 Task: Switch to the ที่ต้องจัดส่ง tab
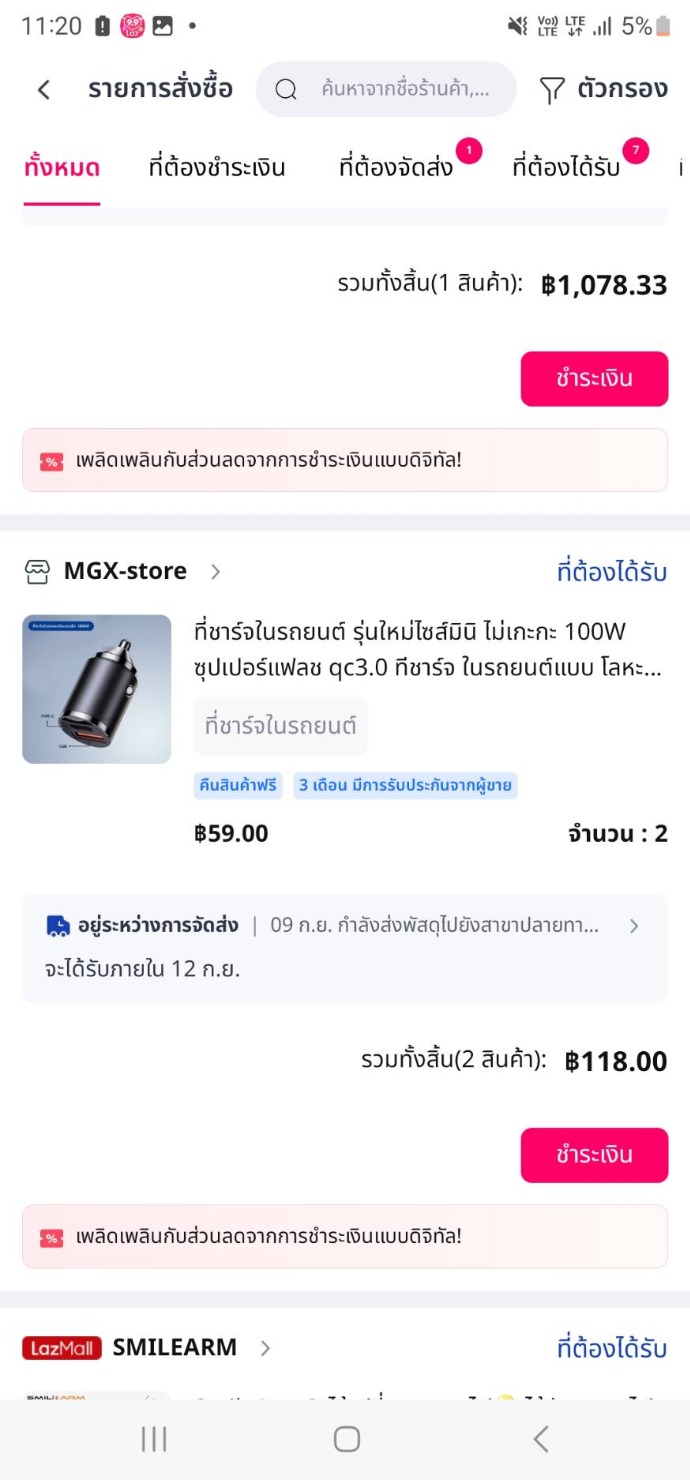coord(396,167)
